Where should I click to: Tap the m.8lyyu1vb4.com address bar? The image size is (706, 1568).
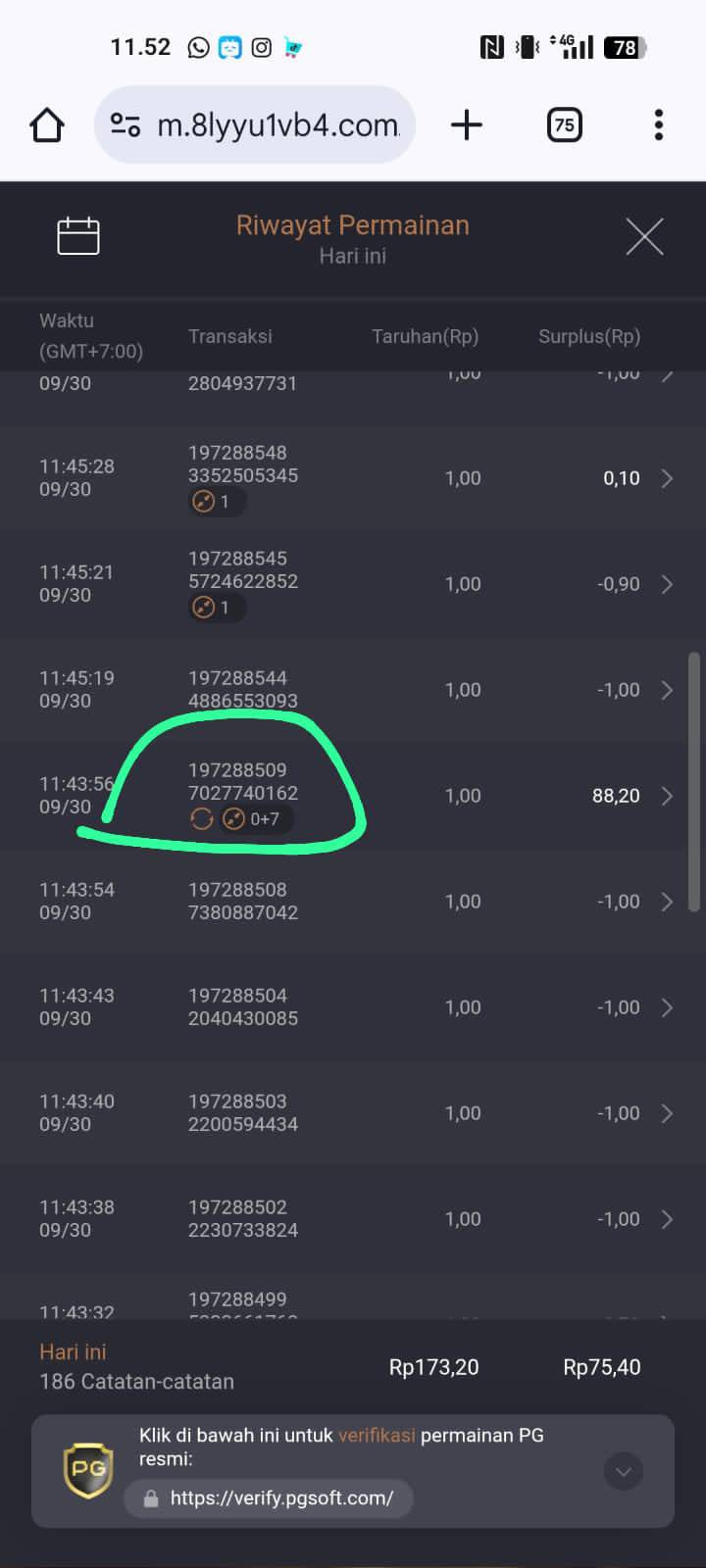point(255,125)
